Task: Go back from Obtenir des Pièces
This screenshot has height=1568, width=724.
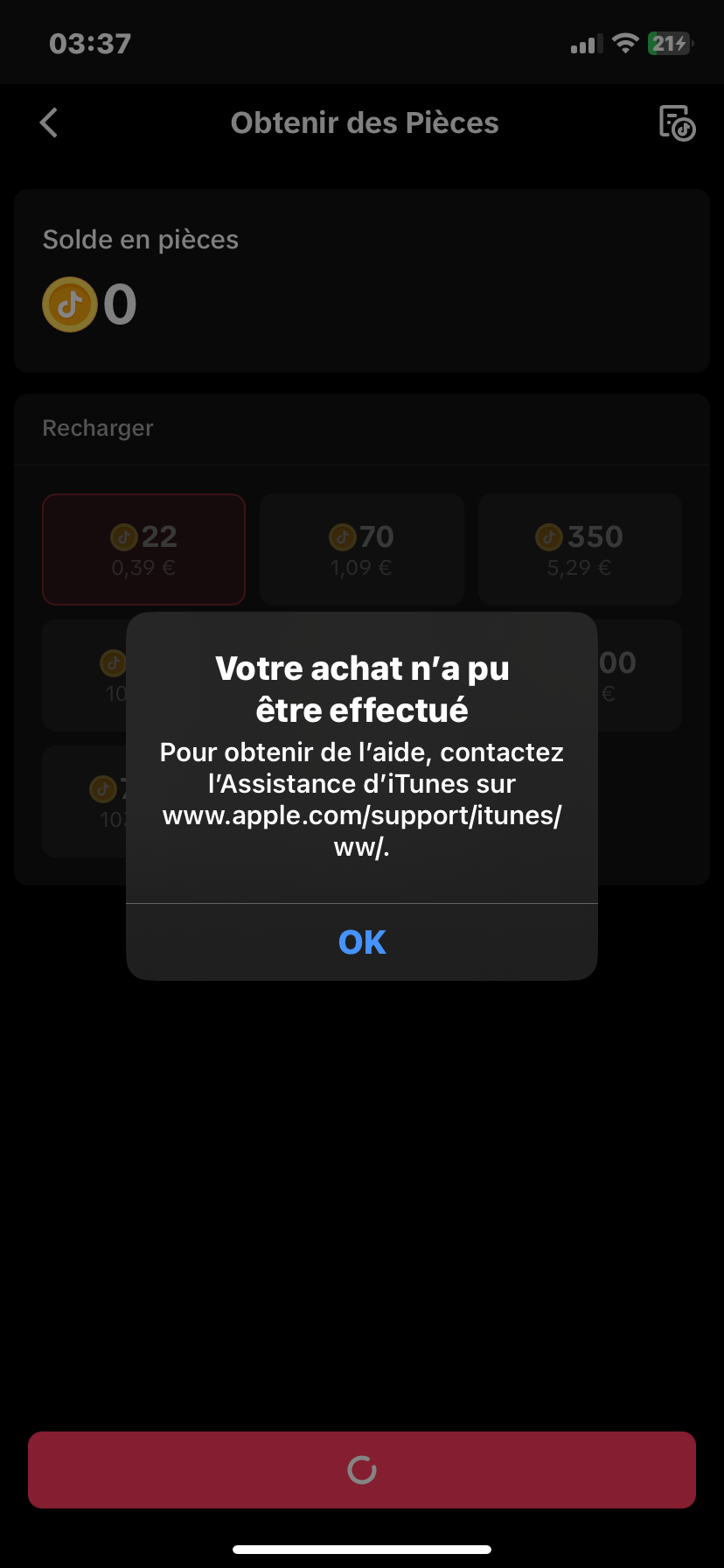Action: tap(50, 123)
